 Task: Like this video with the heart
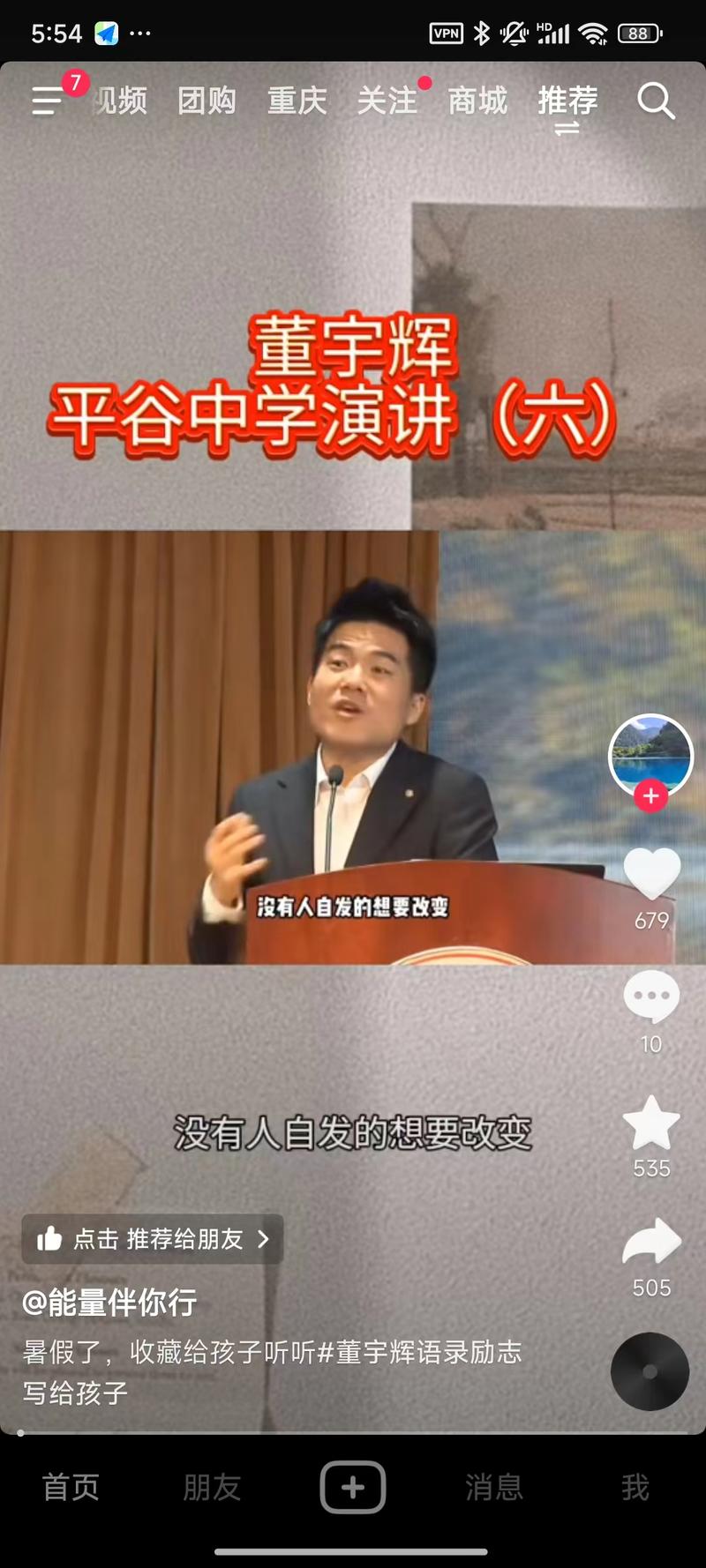[x=651, y=873]
